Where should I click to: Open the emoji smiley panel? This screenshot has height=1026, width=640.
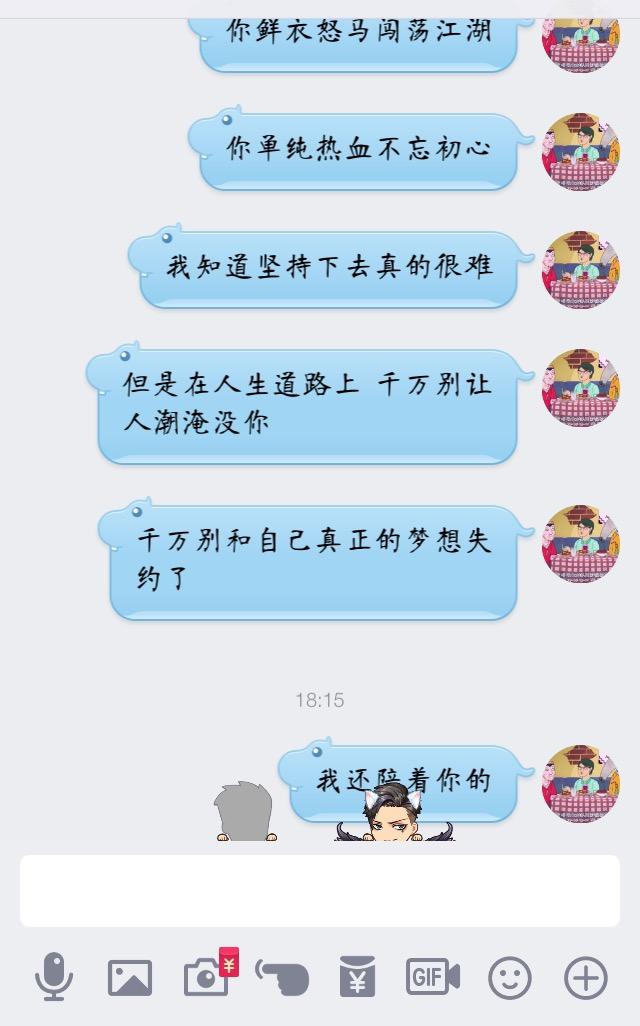click(x=510, y=977)
